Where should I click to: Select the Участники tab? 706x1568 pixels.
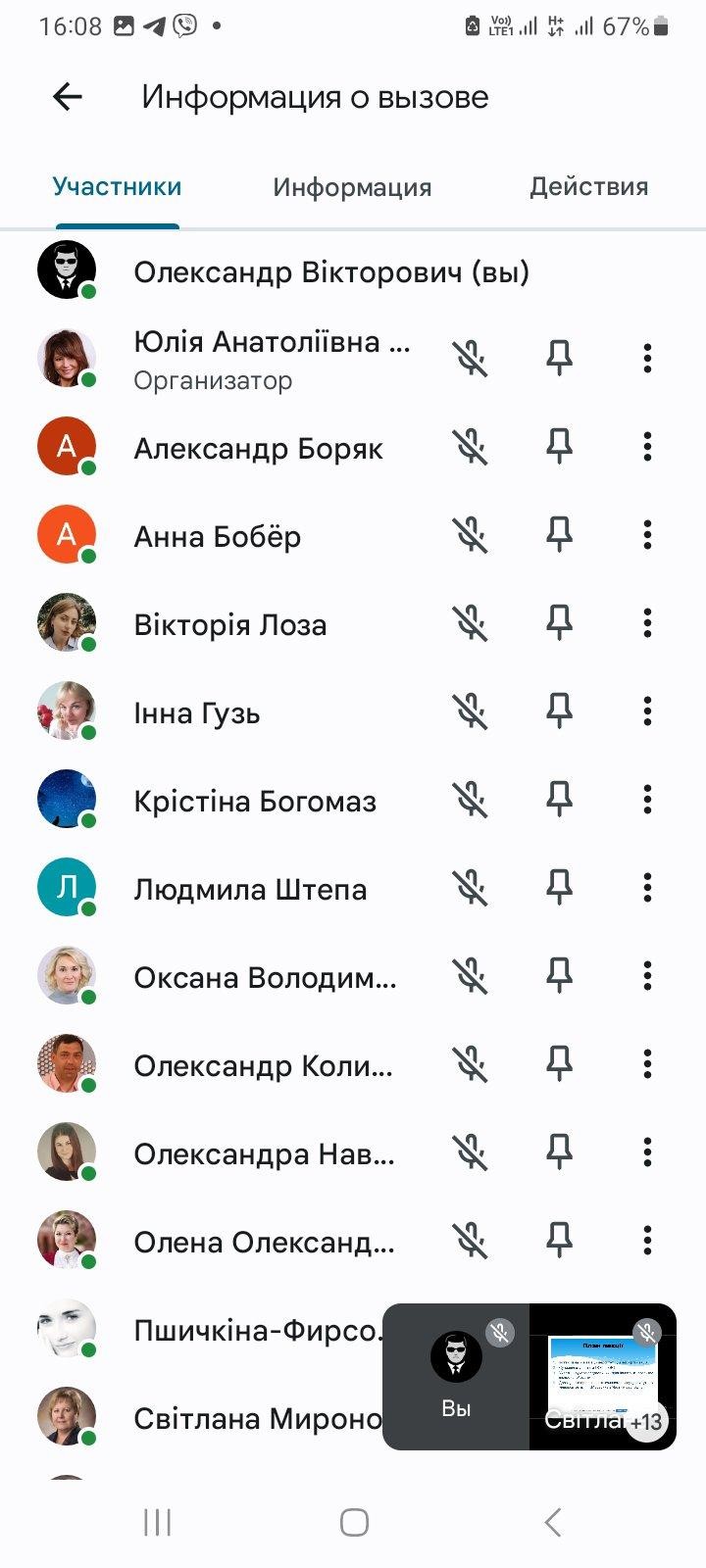coord(117,186)
